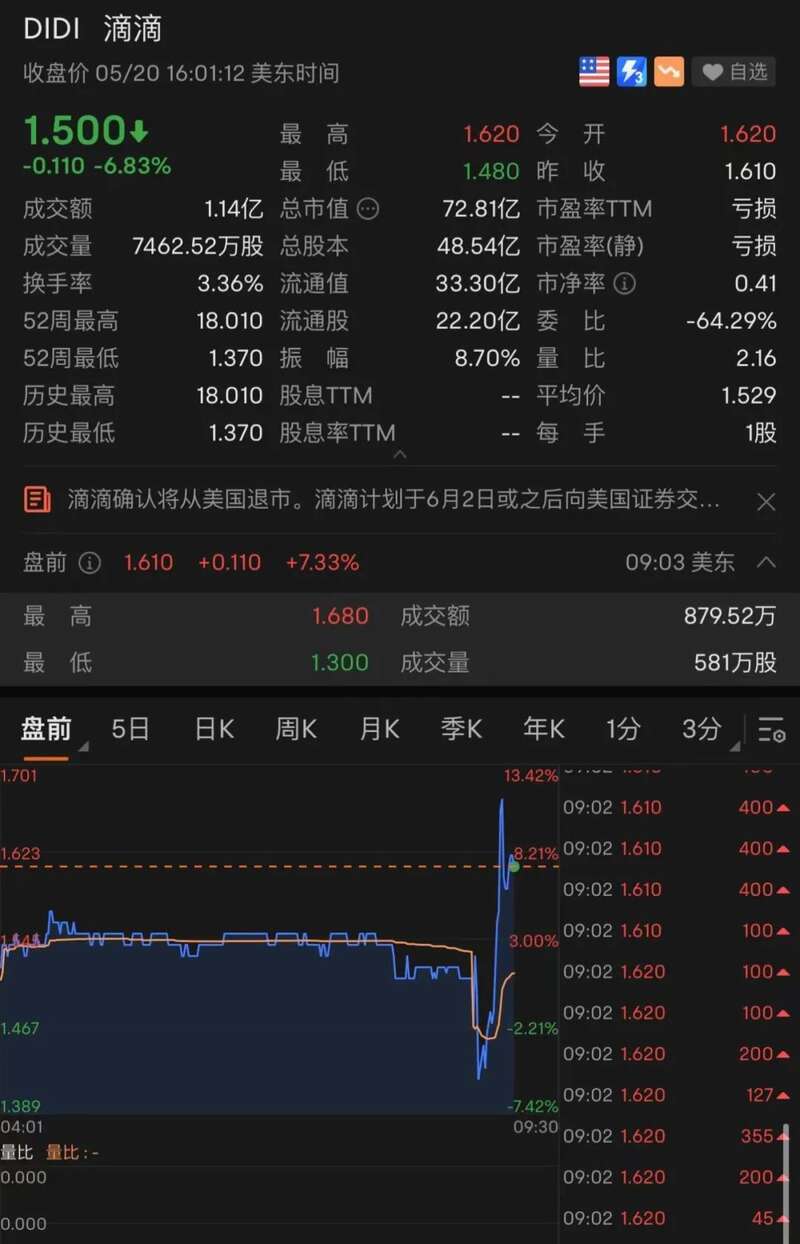Switch to the 日K chart
Image resolution: width=800 pixels, height=1244 pixels.
pyautogui.click(x=213, y=729)
